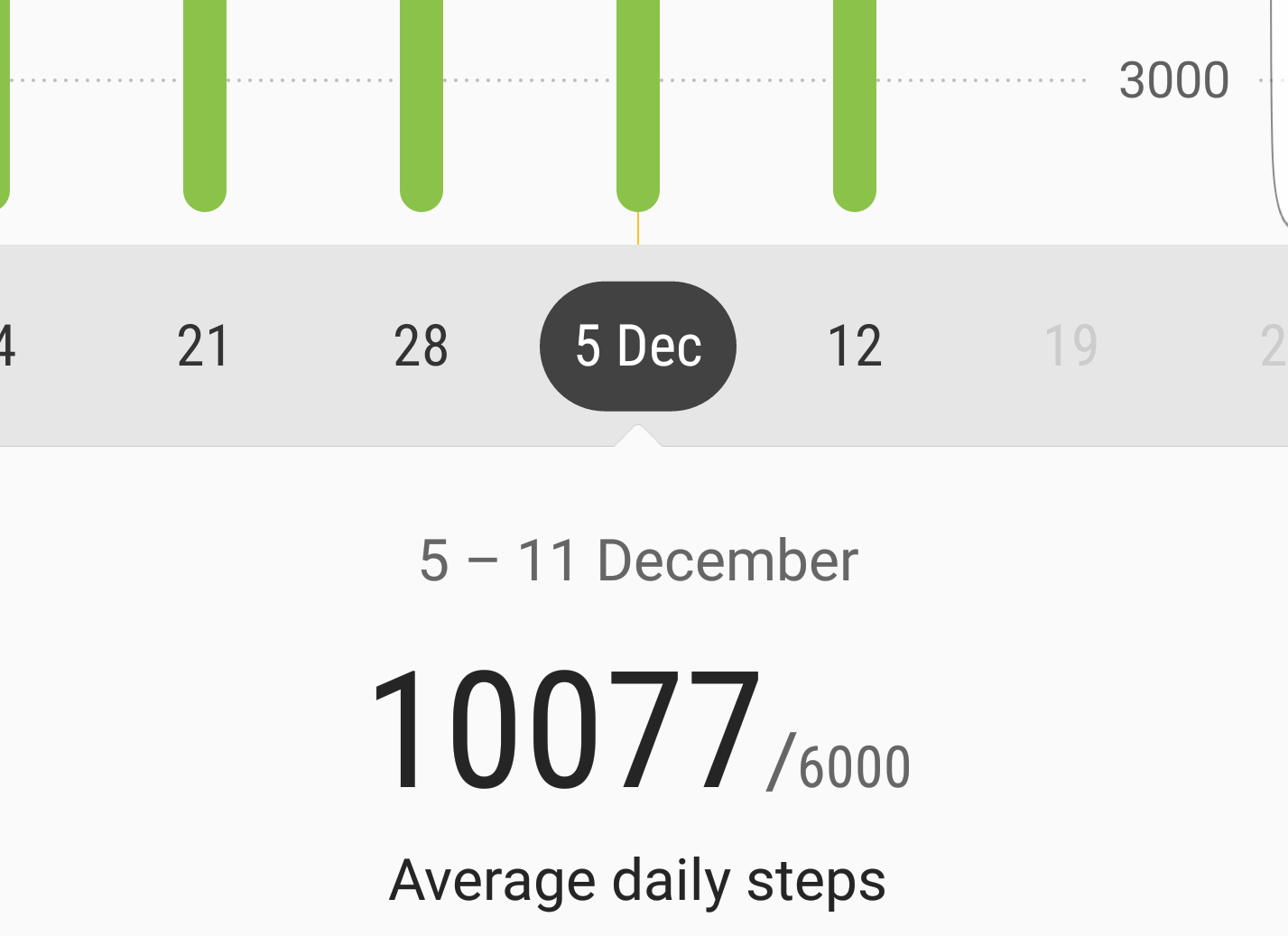The image size is (1288, 936).
Task: Select the week starting 21
Action: (204, 346)
